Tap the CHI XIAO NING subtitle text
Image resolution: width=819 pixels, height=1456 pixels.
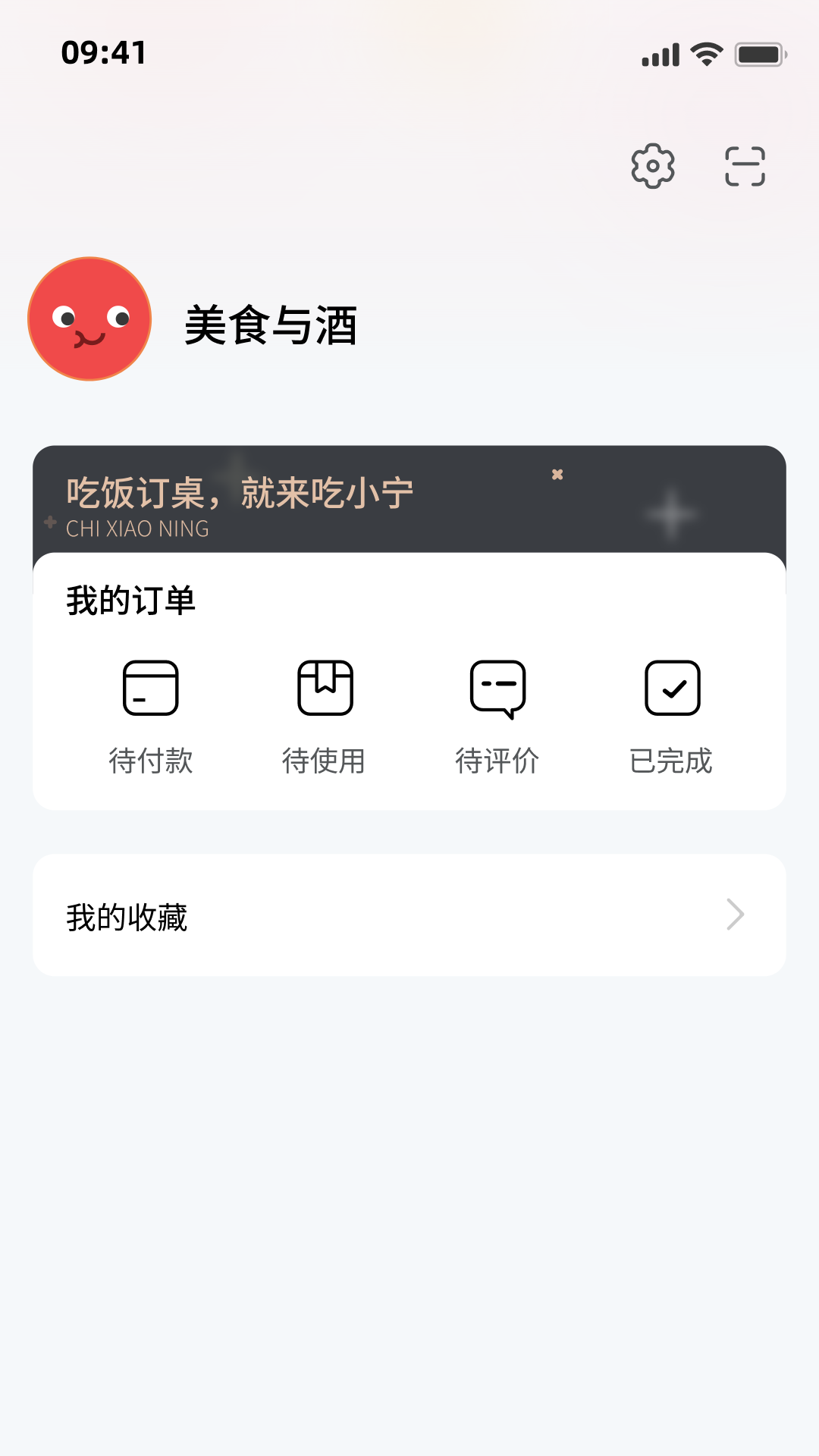click(137, 529)
